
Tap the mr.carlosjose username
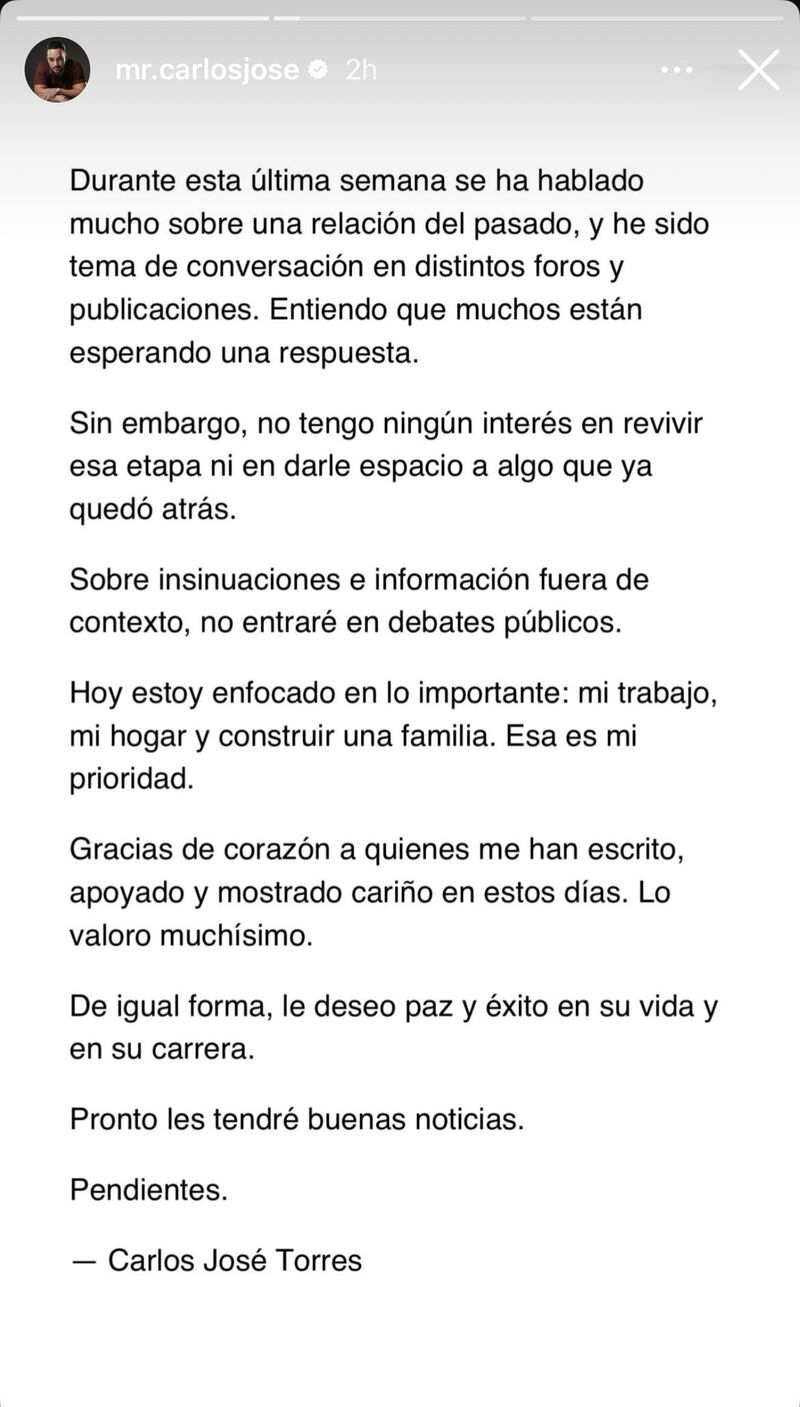coord(207,70)
